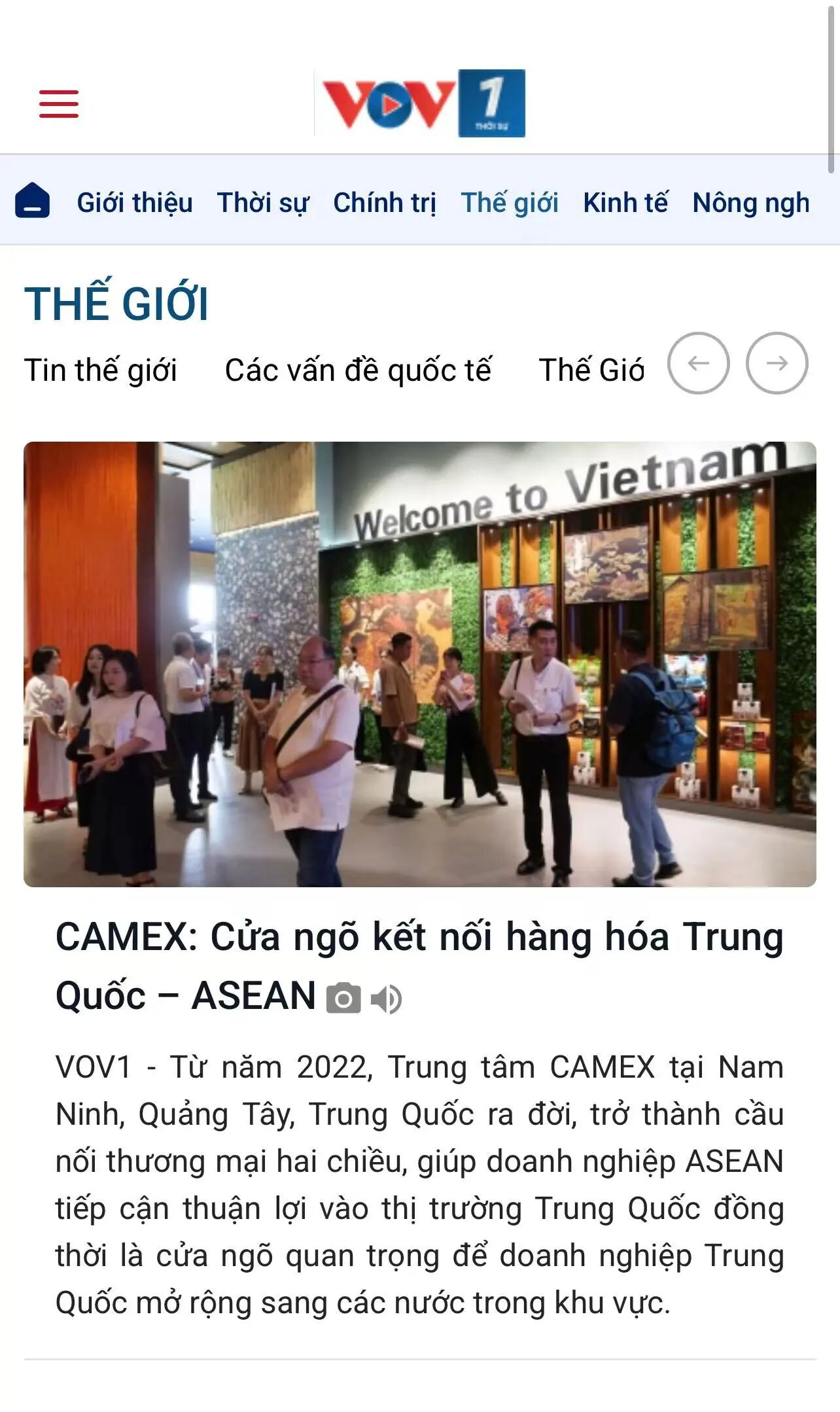Open the Nông nghiệp section

pyautogui.click(x=751, y=203)
